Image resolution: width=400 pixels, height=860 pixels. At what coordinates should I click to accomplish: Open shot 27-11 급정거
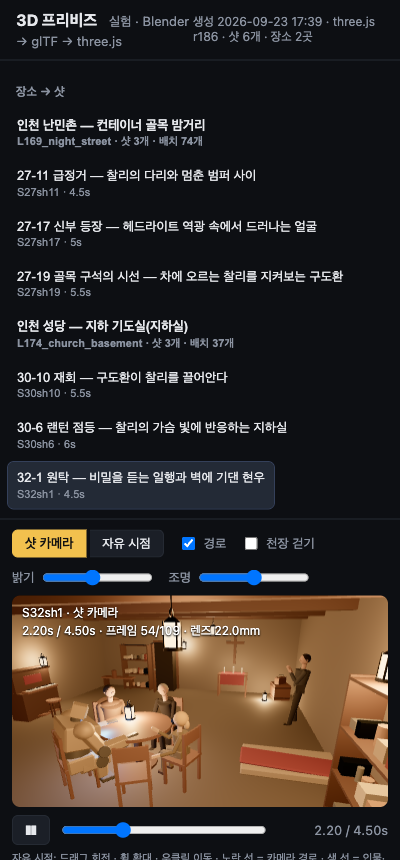(x=140, y=183)
